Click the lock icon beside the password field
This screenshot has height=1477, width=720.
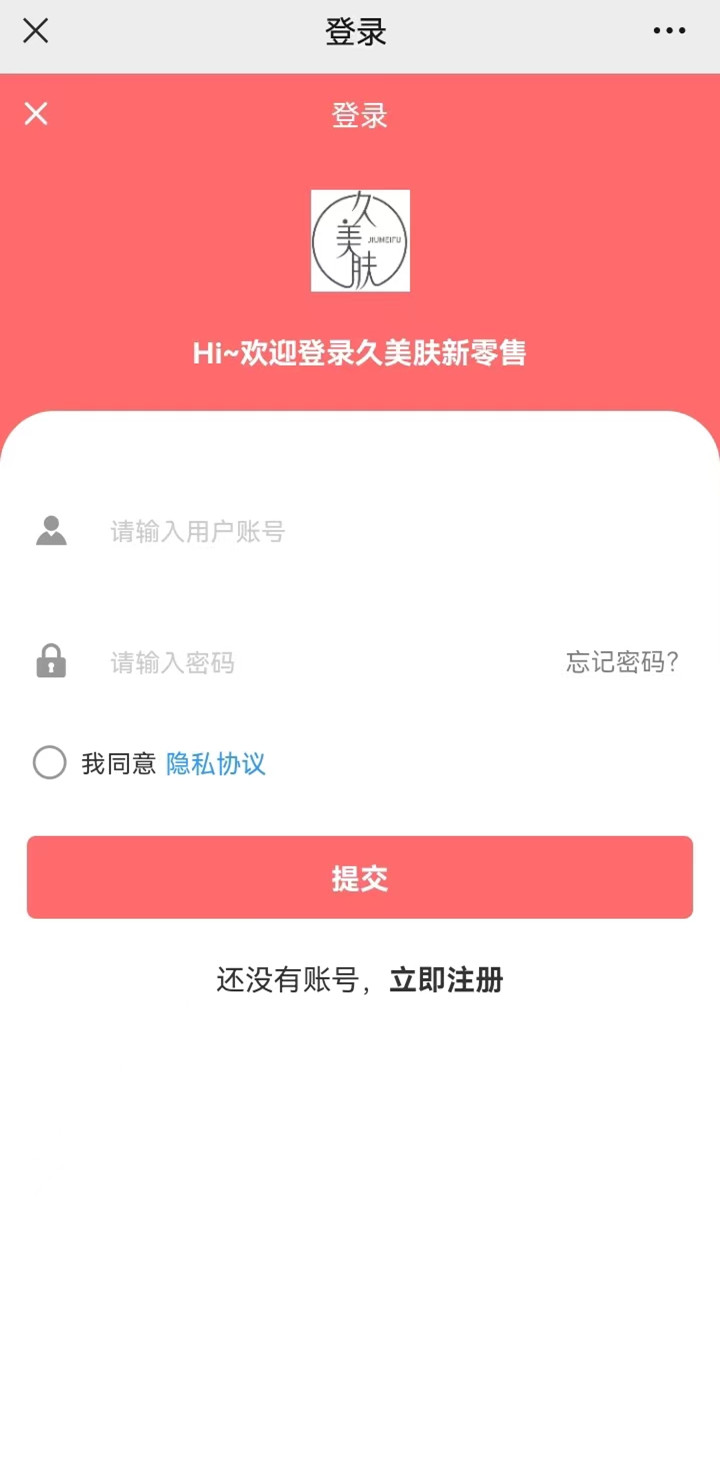[x=51, y=661]
